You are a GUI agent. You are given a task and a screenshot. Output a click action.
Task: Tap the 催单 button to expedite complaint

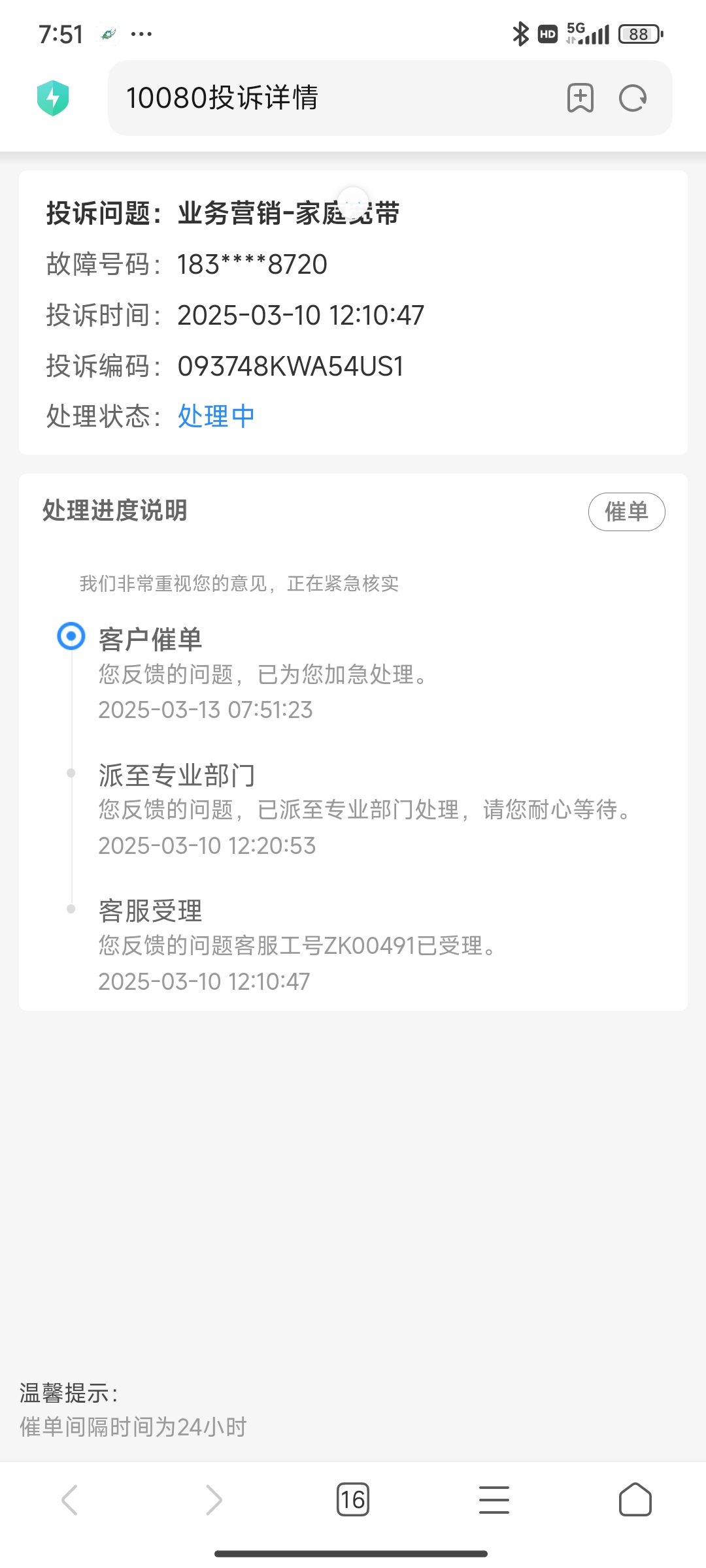[x=626, y=512]
